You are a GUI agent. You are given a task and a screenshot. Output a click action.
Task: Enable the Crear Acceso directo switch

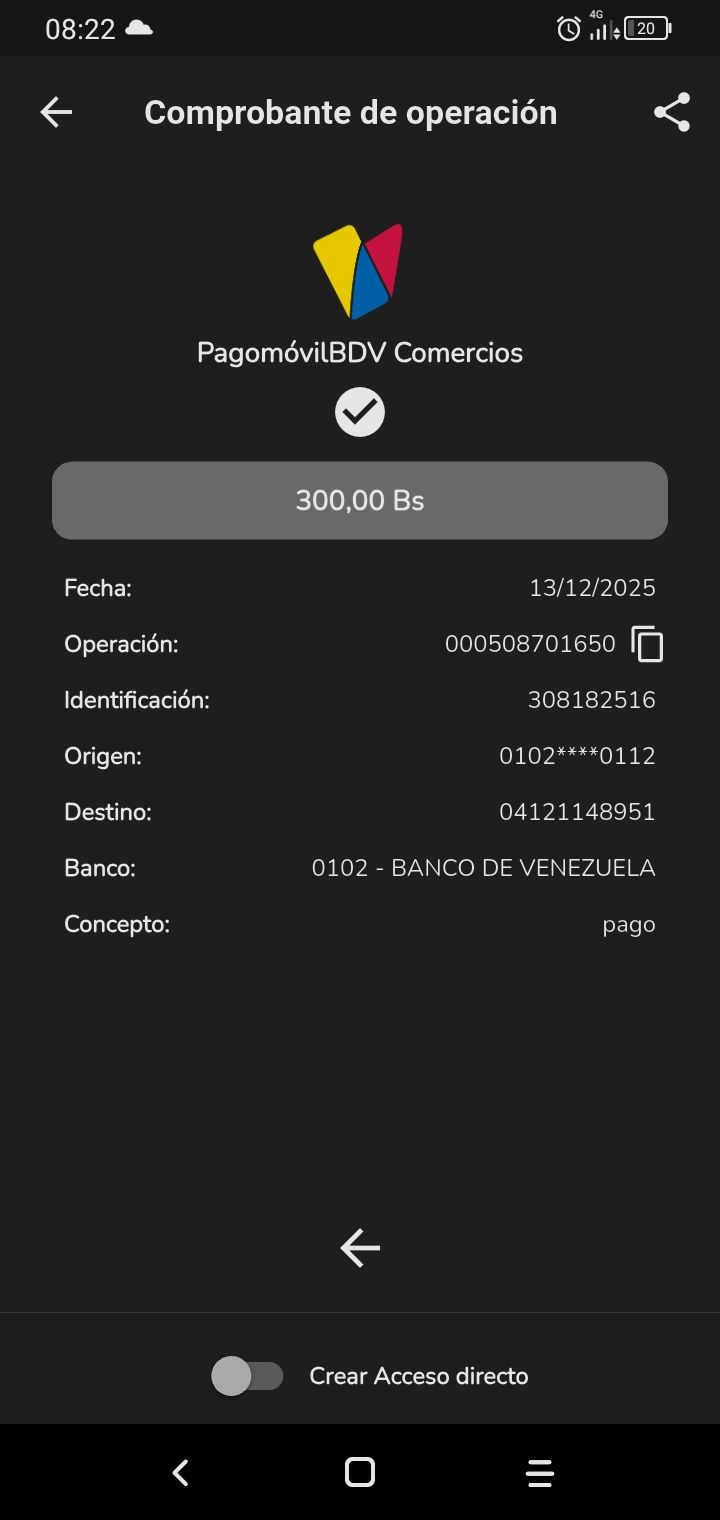(x=248, y=1376)
